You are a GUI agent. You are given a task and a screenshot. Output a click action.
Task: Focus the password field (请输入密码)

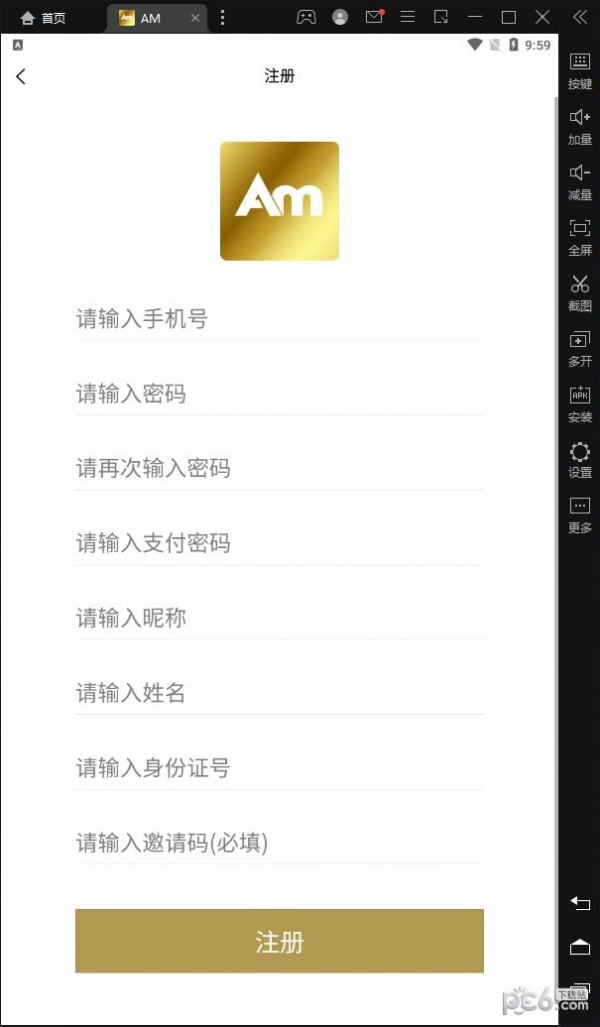[279, 394]
